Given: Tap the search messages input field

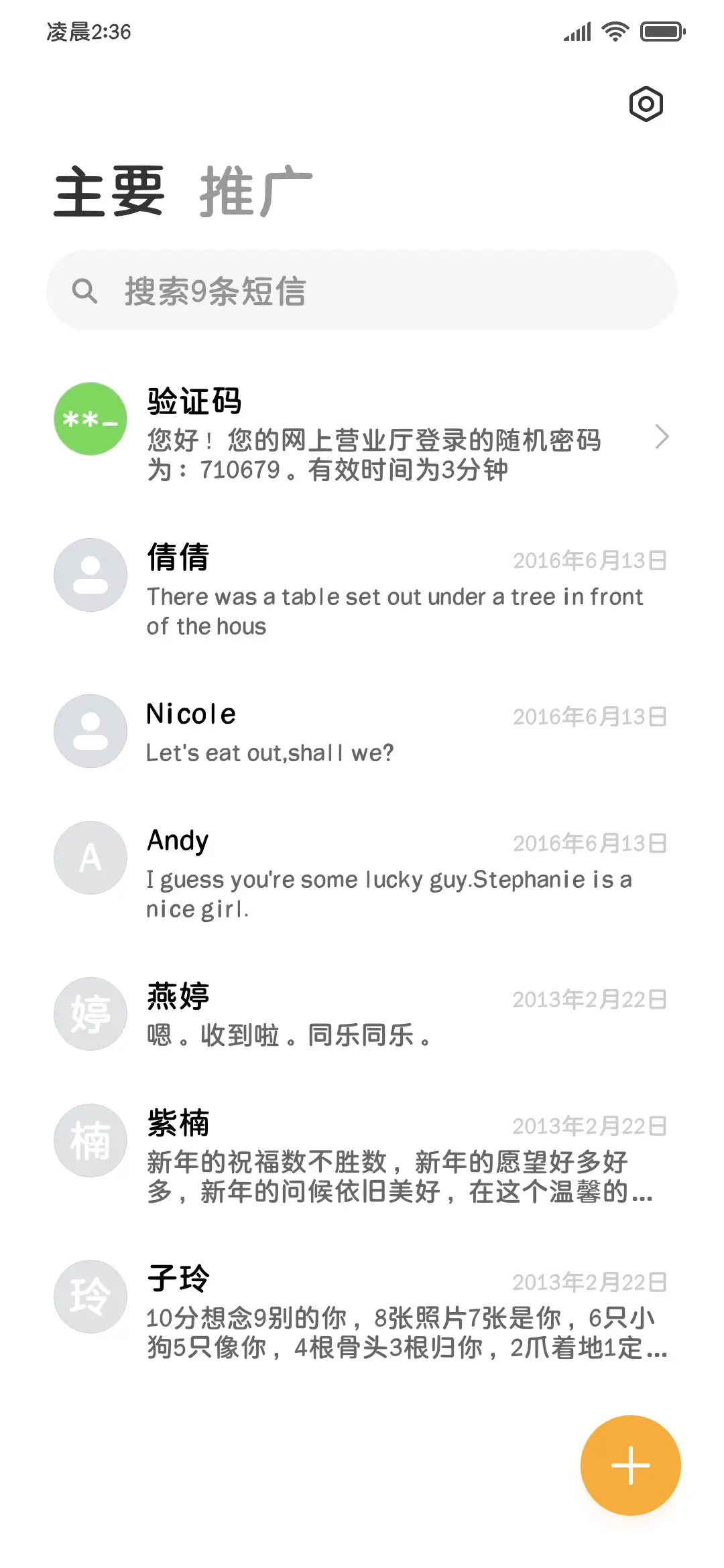Looking at the screenshot, I should (x=362, y=291).
